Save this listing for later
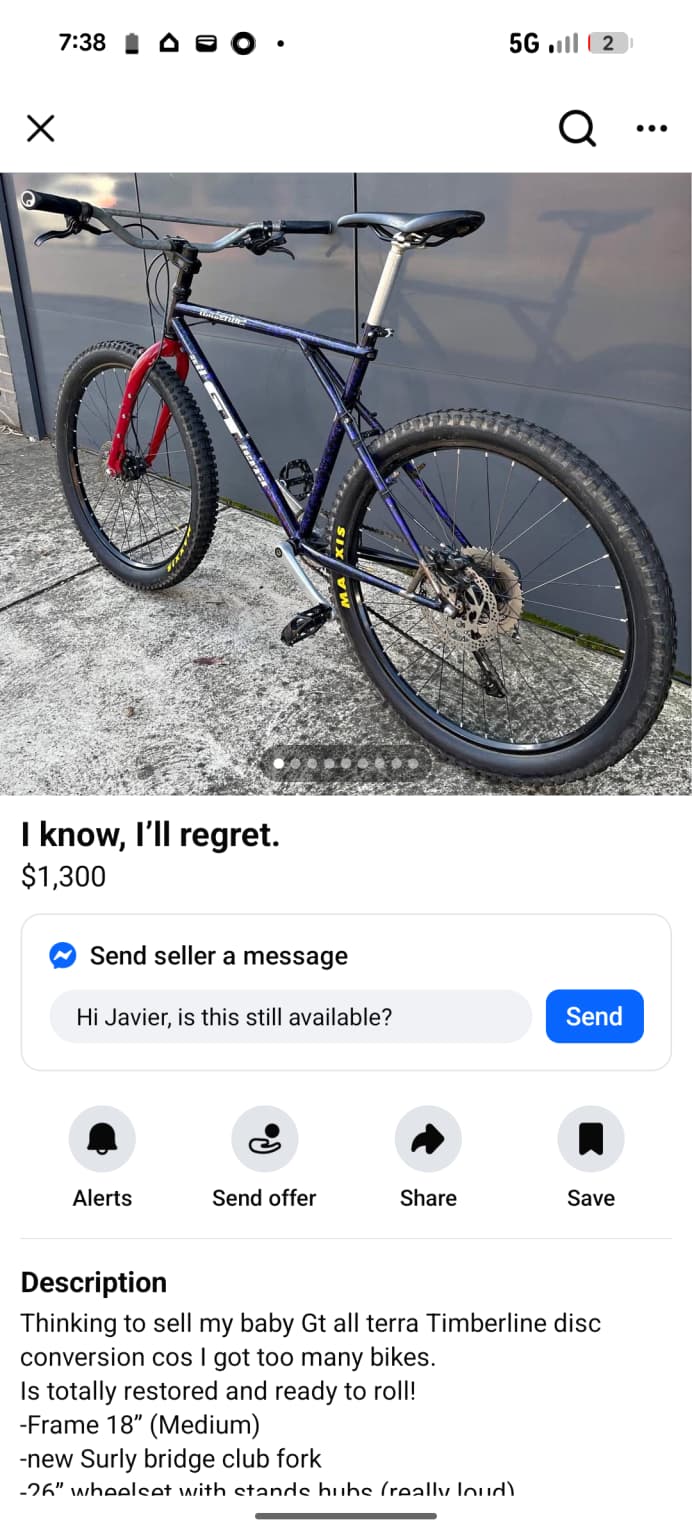 click(x=591, y=1139)
